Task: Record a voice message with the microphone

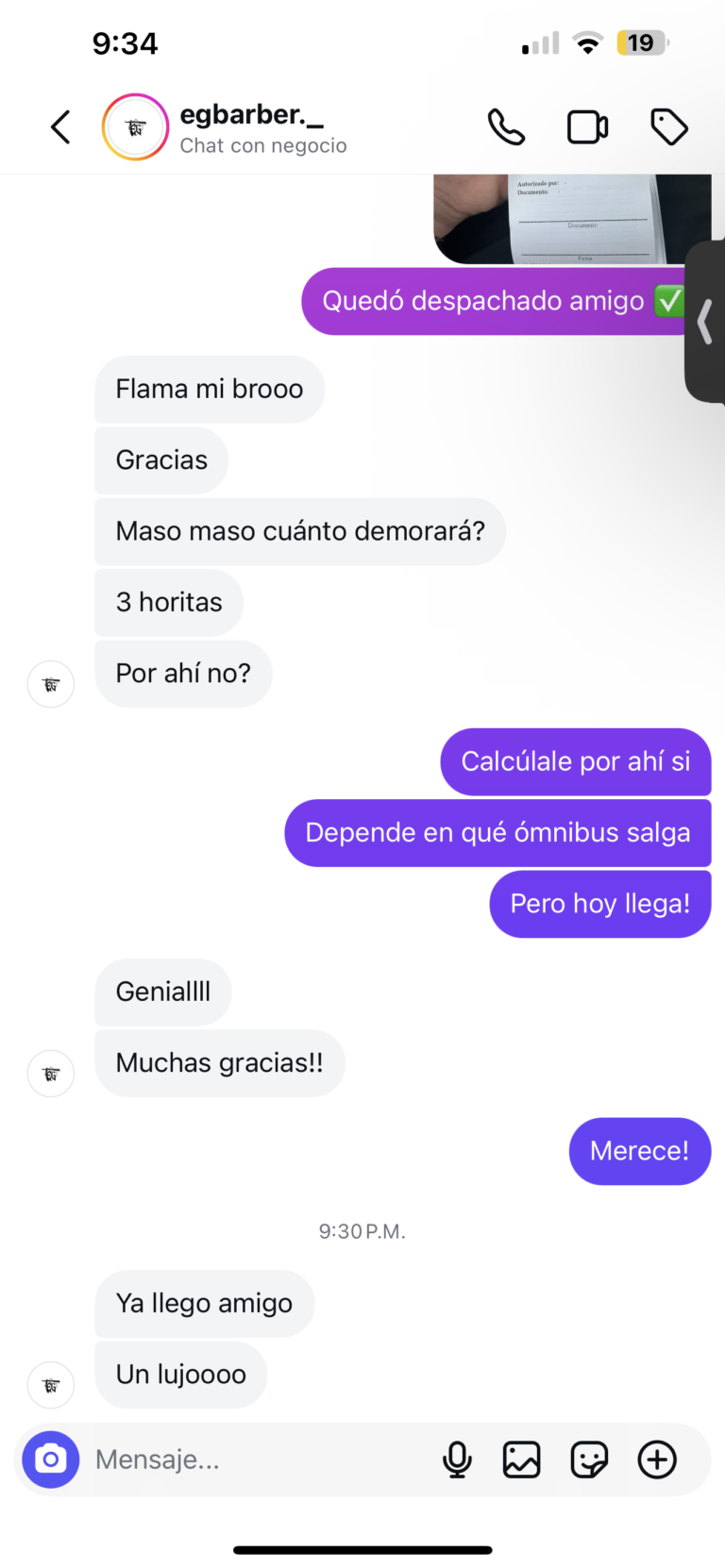Action: pyautogui.click(x=457, y=1460)
